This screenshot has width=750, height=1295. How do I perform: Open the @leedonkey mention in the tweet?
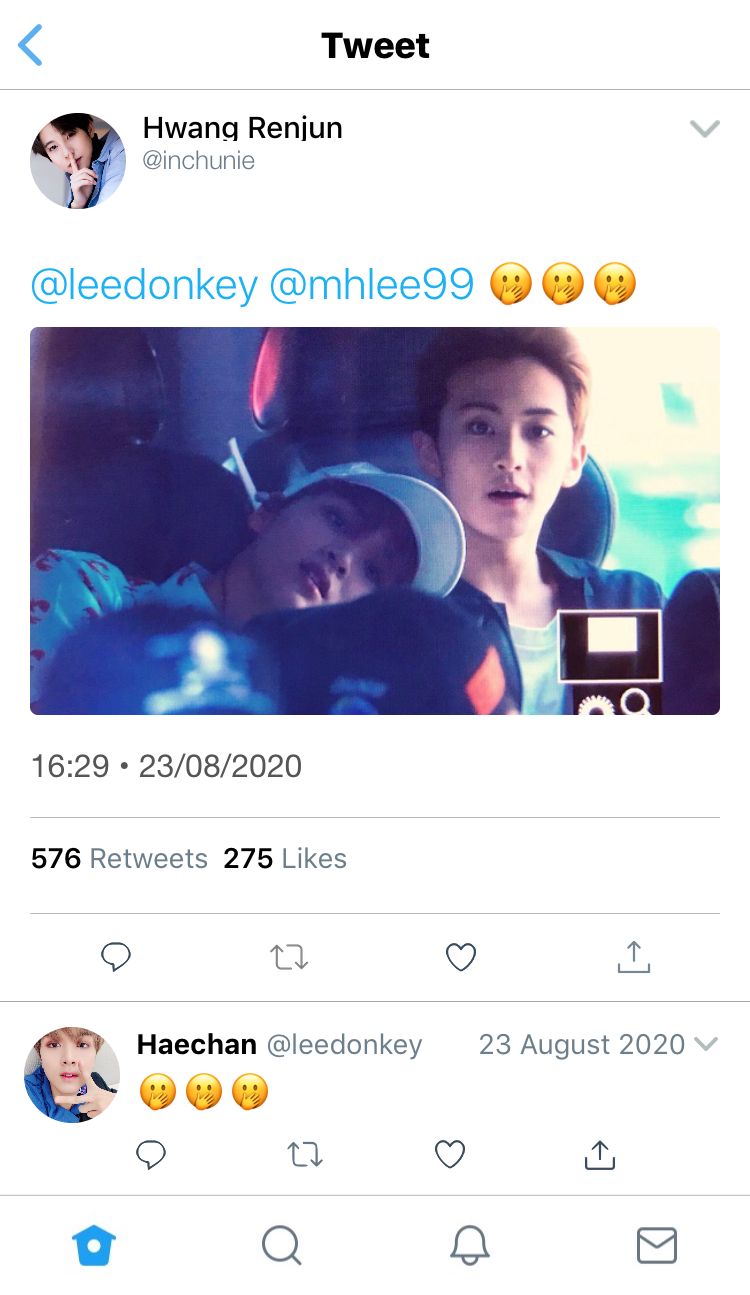pyautogui.click(x=144, y=285)
